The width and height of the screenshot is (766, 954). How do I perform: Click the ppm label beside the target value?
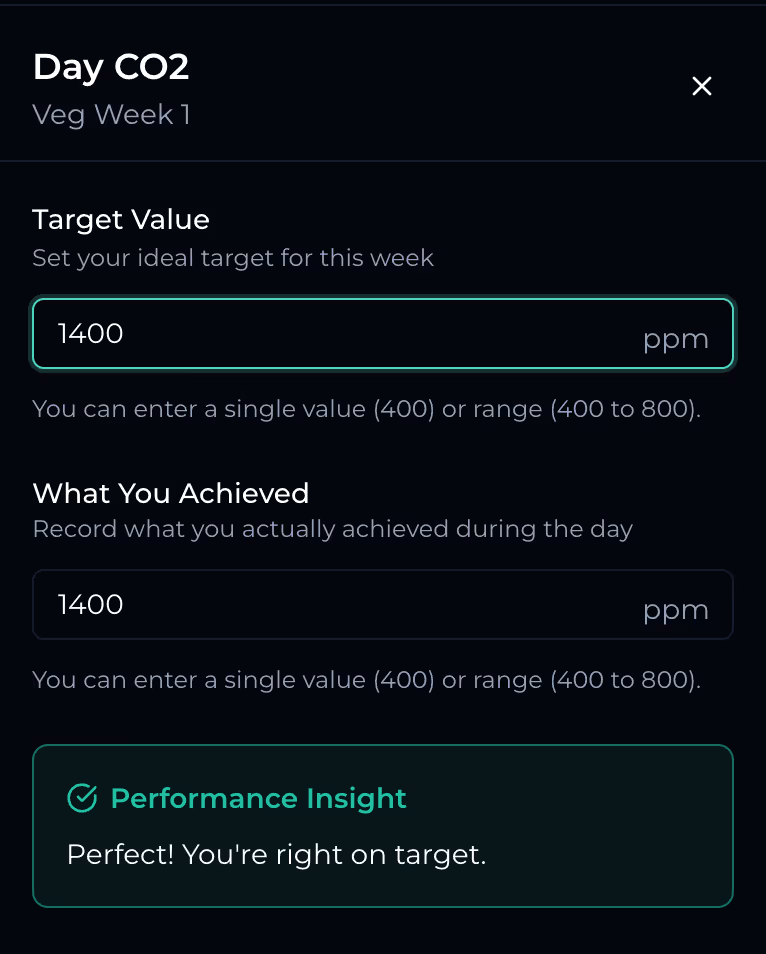click(x=676, y=338)
